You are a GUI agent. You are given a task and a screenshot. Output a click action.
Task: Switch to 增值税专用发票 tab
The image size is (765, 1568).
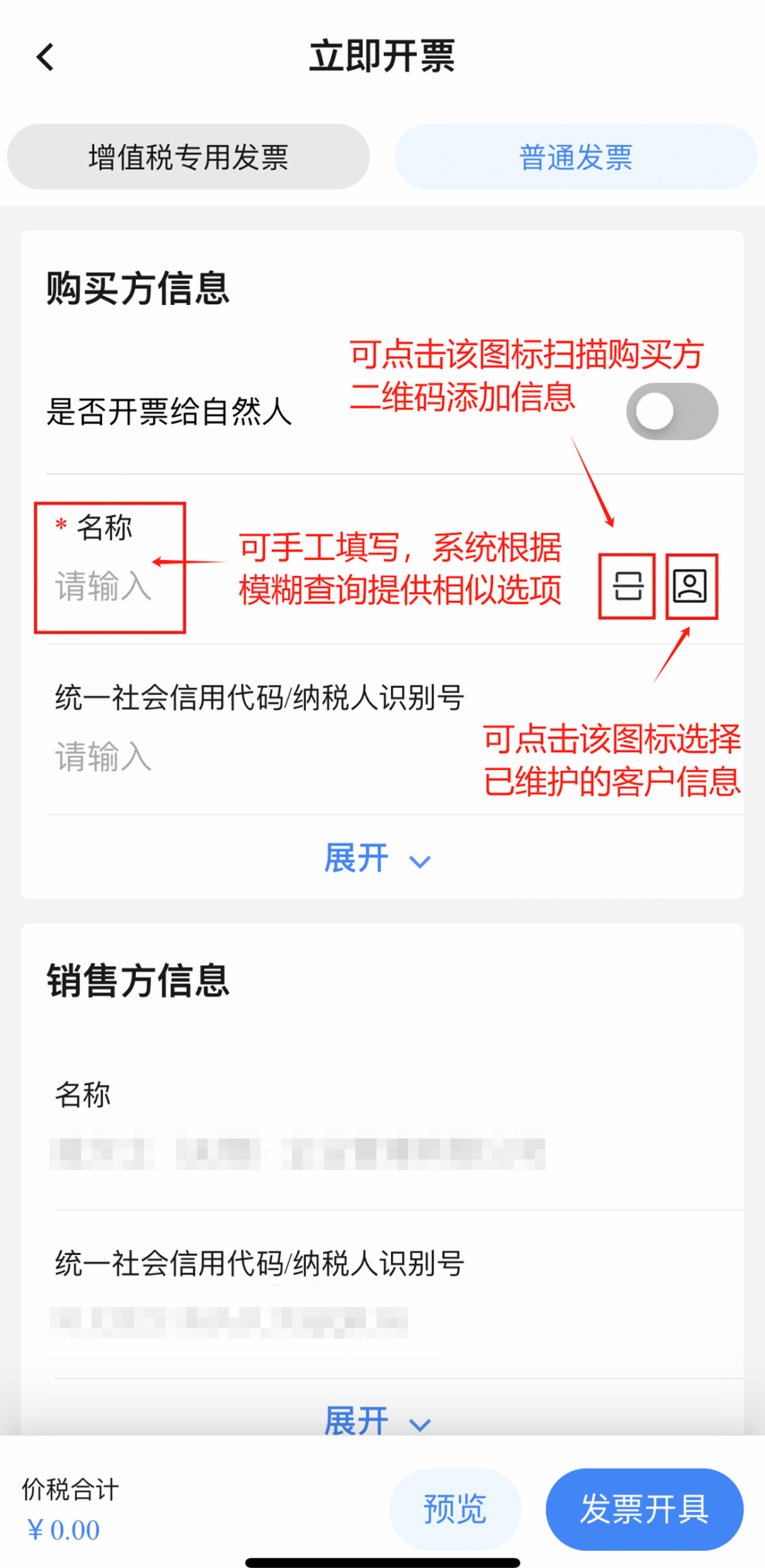coord(188,157)
